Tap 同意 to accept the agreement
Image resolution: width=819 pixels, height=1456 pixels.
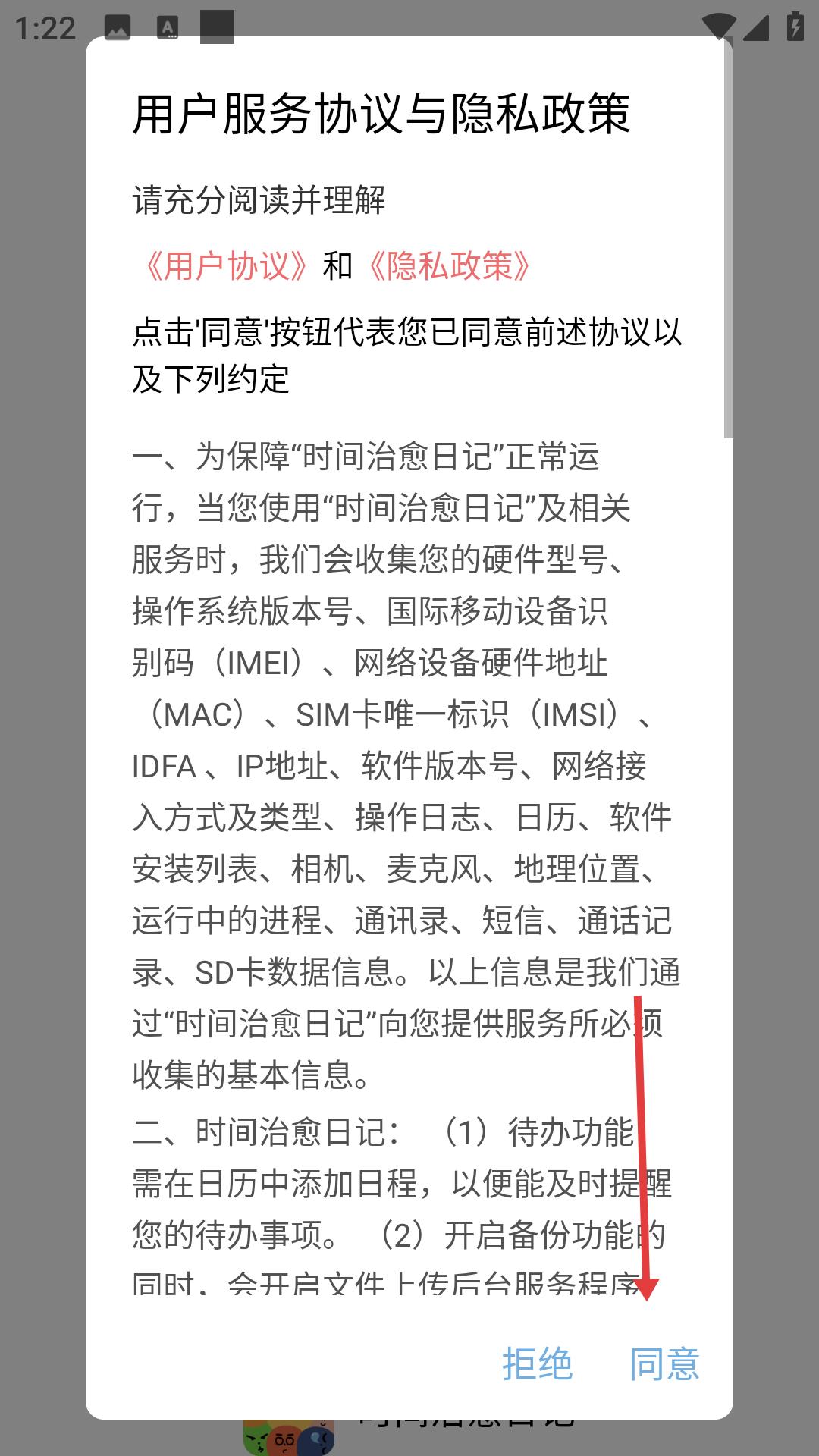coord(664,1363)
